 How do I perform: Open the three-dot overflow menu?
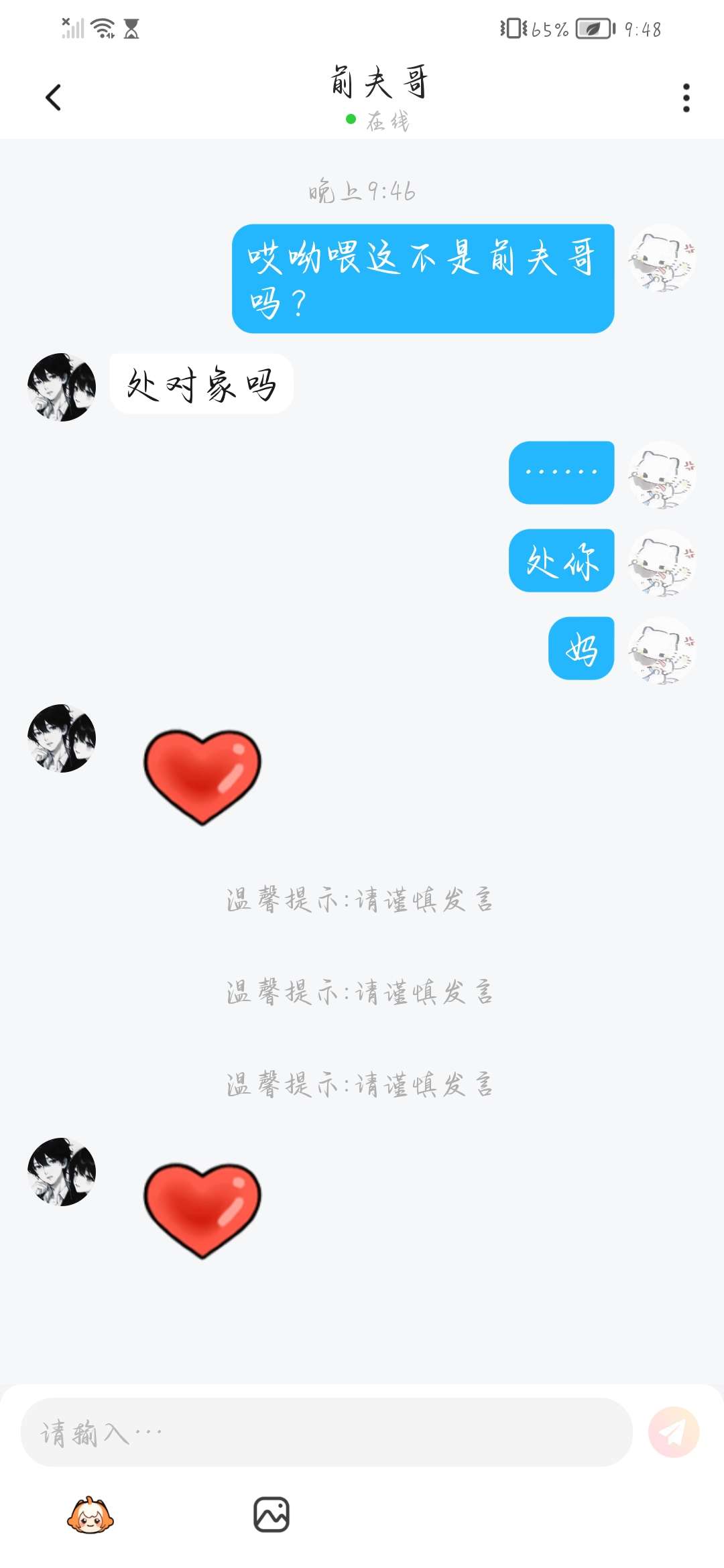686,98
